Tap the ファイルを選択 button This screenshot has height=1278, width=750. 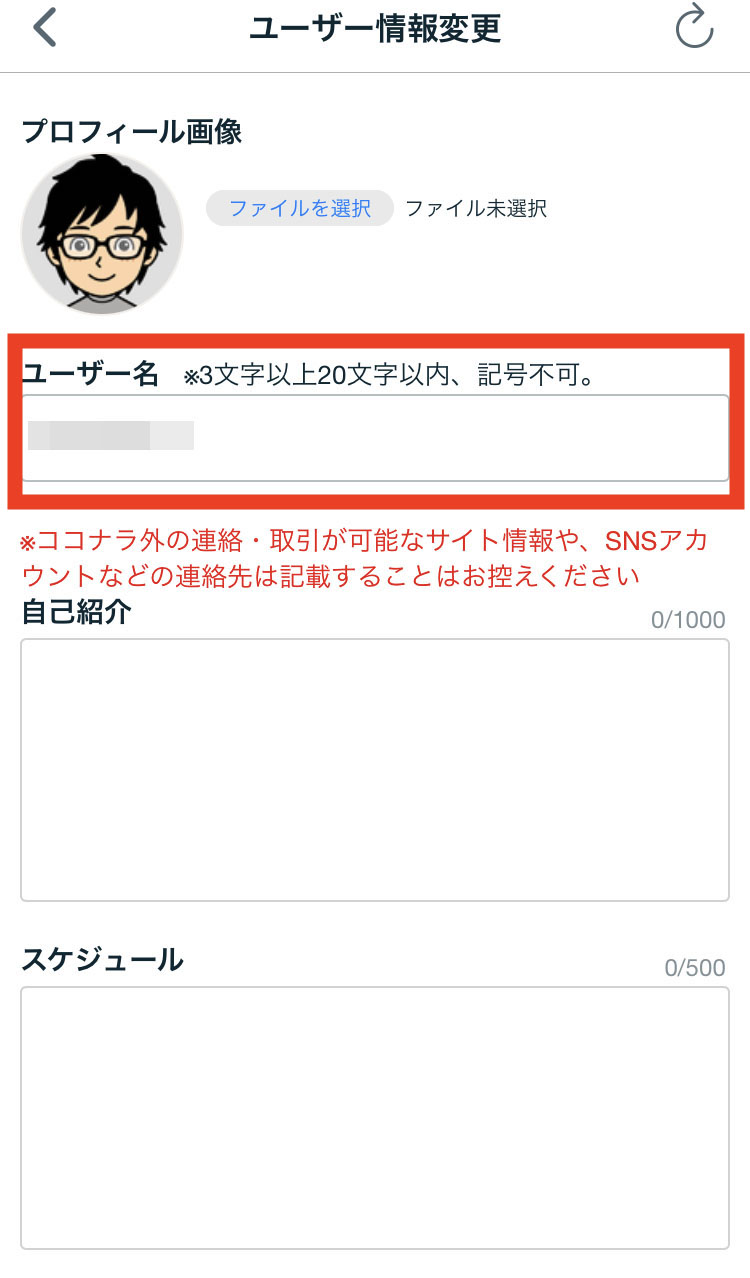click(x=299, y=208)
